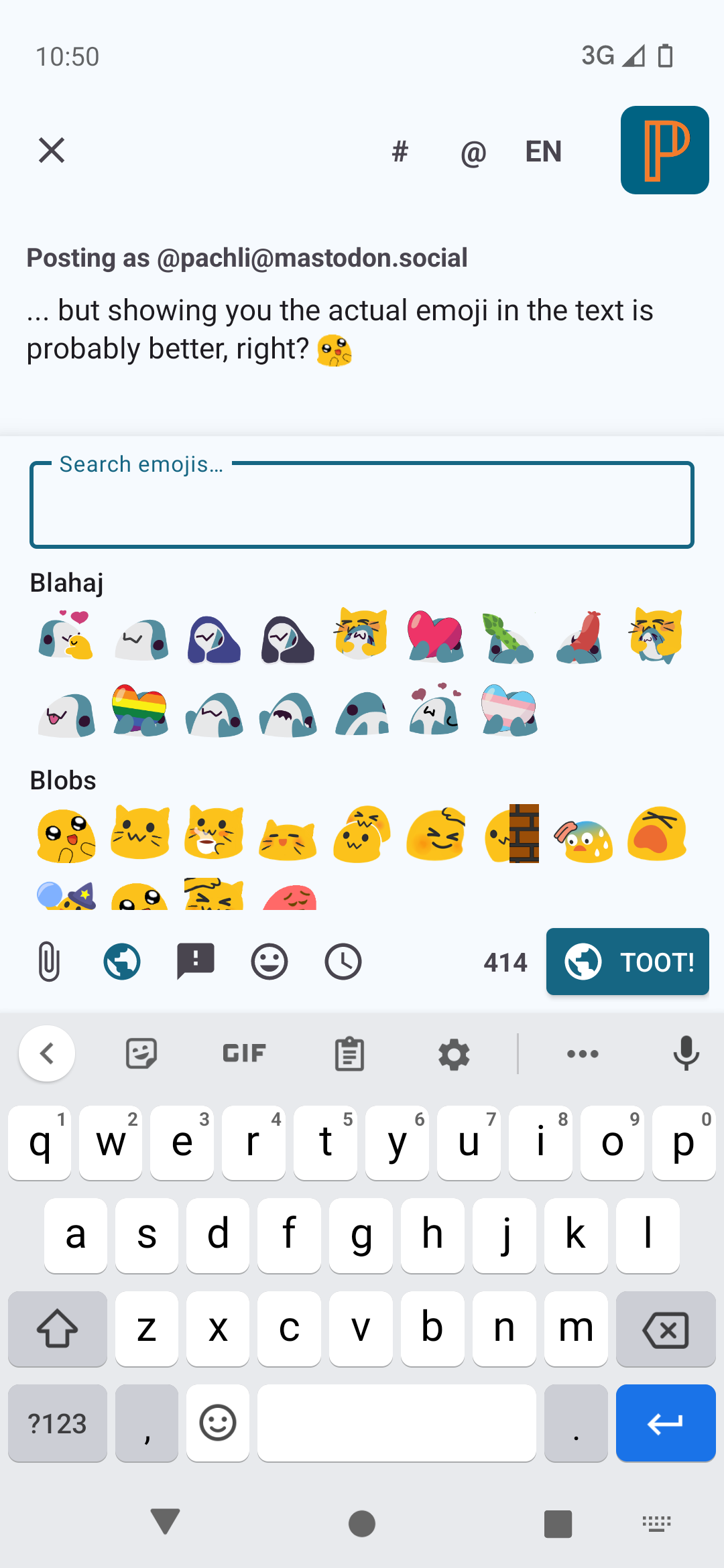
Task: Toggle the emoji picker smiley icon
Action: pos(269,962)
